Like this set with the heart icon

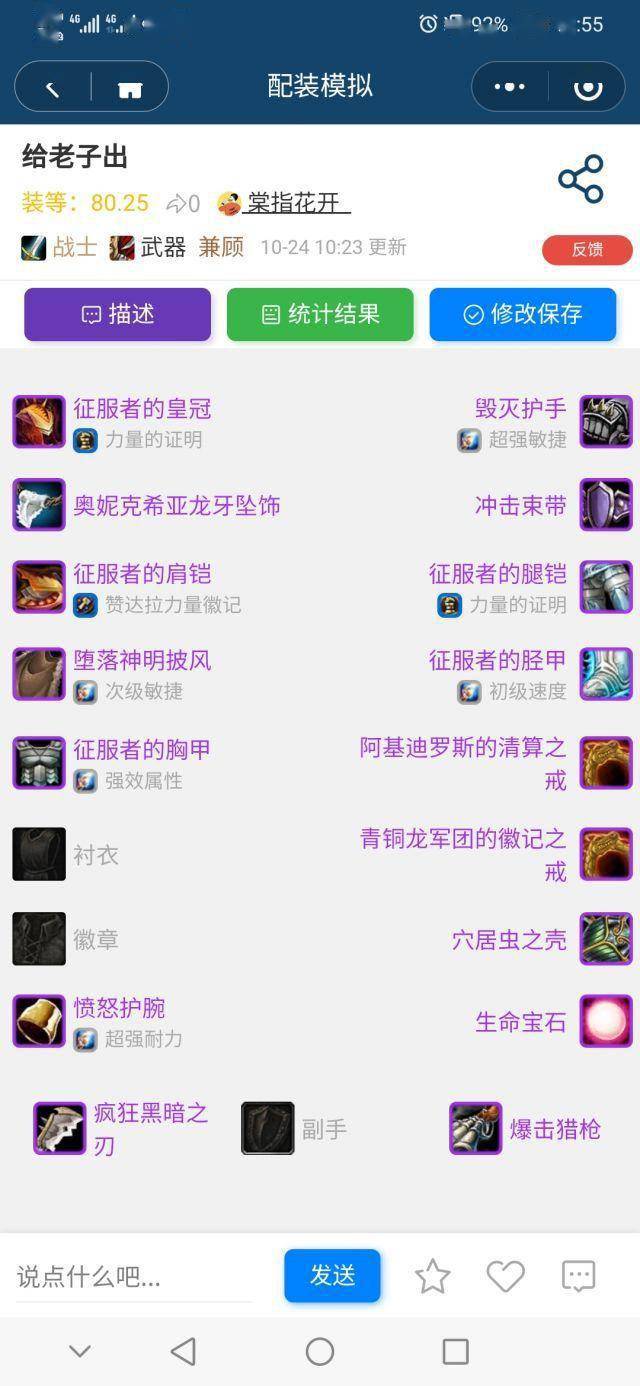[505, 1276]
